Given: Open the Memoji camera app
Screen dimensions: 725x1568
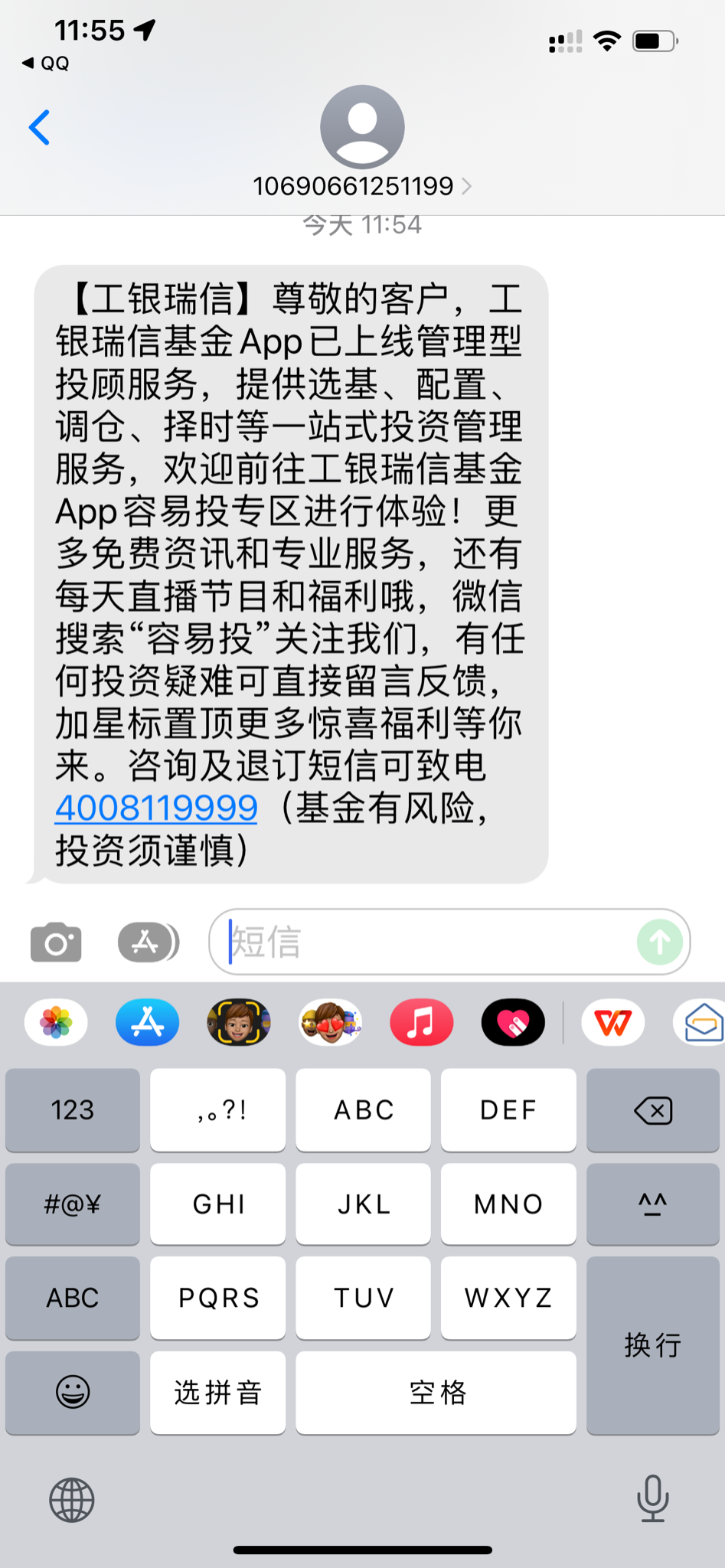Looking at the screenshot, I should coord(239,1022).
